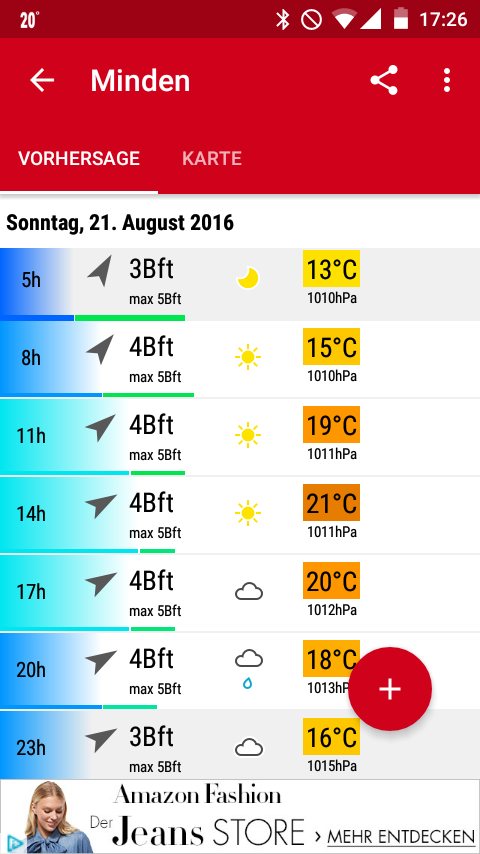480x854 pixels.
Task: Open the 17h forecast row
Action: pyautogui.click(x=240, y=593)
